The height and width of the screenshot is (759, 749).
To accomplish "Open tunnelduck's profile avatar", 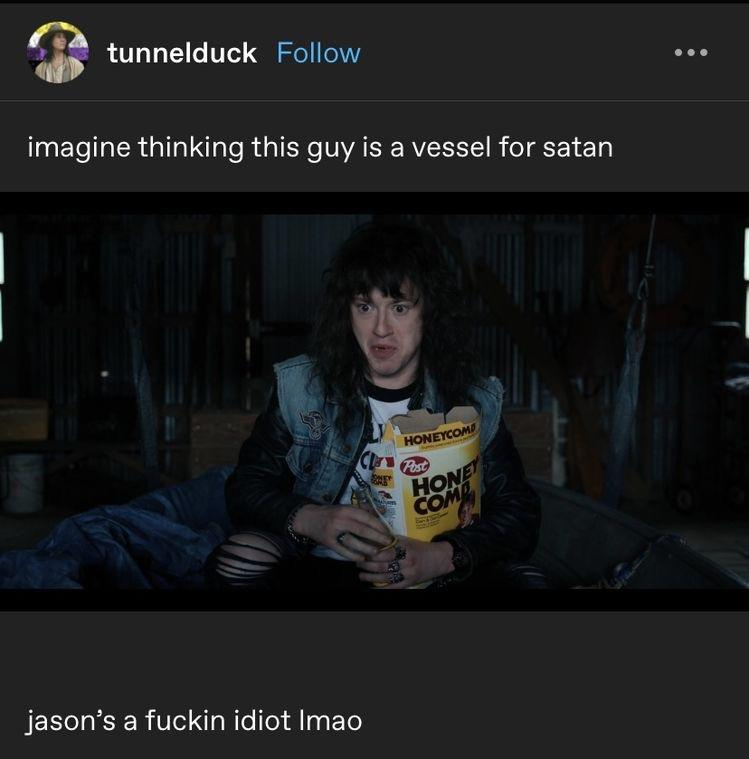I will 58,52.
